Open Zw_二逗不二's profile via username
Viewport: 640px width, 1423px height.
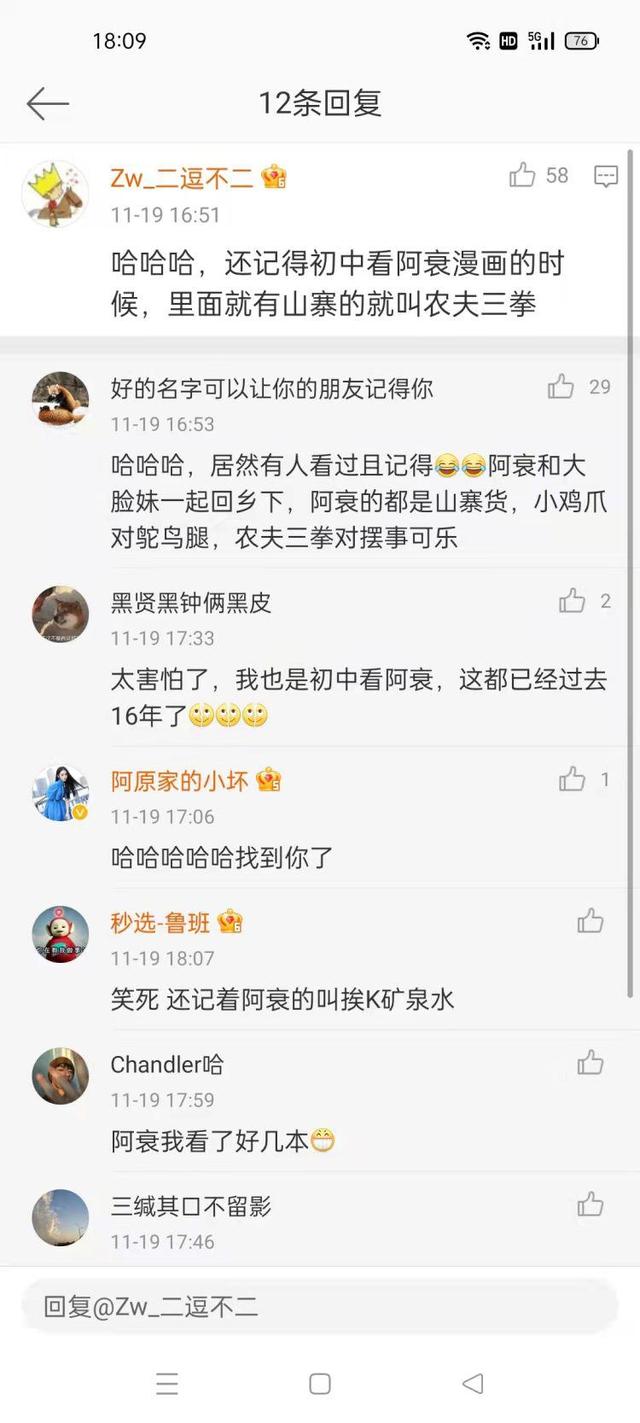point(184,178)
